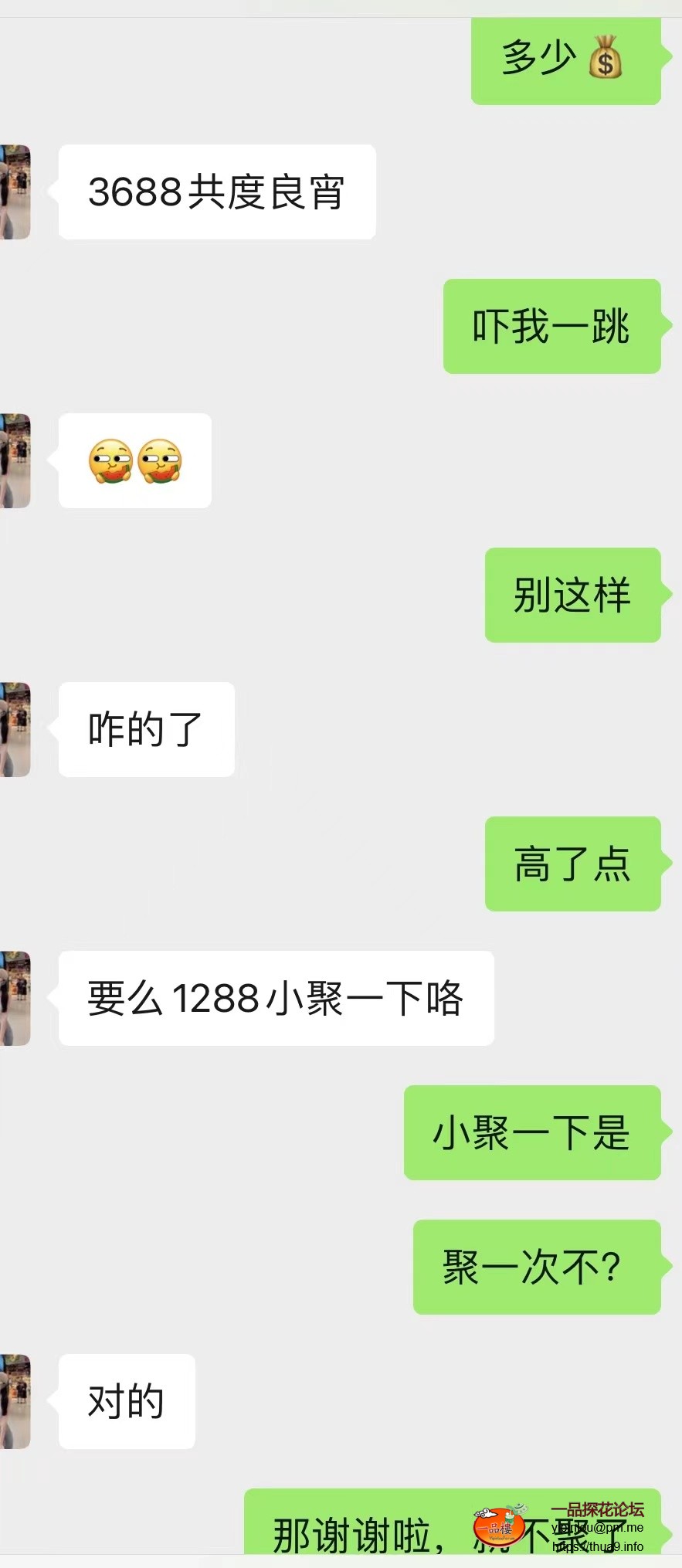Select the 聚一次不? message
Image resolution: width=682 pixels, height=1568 pixels.
pyautogui.click(x=536, y=1267)
